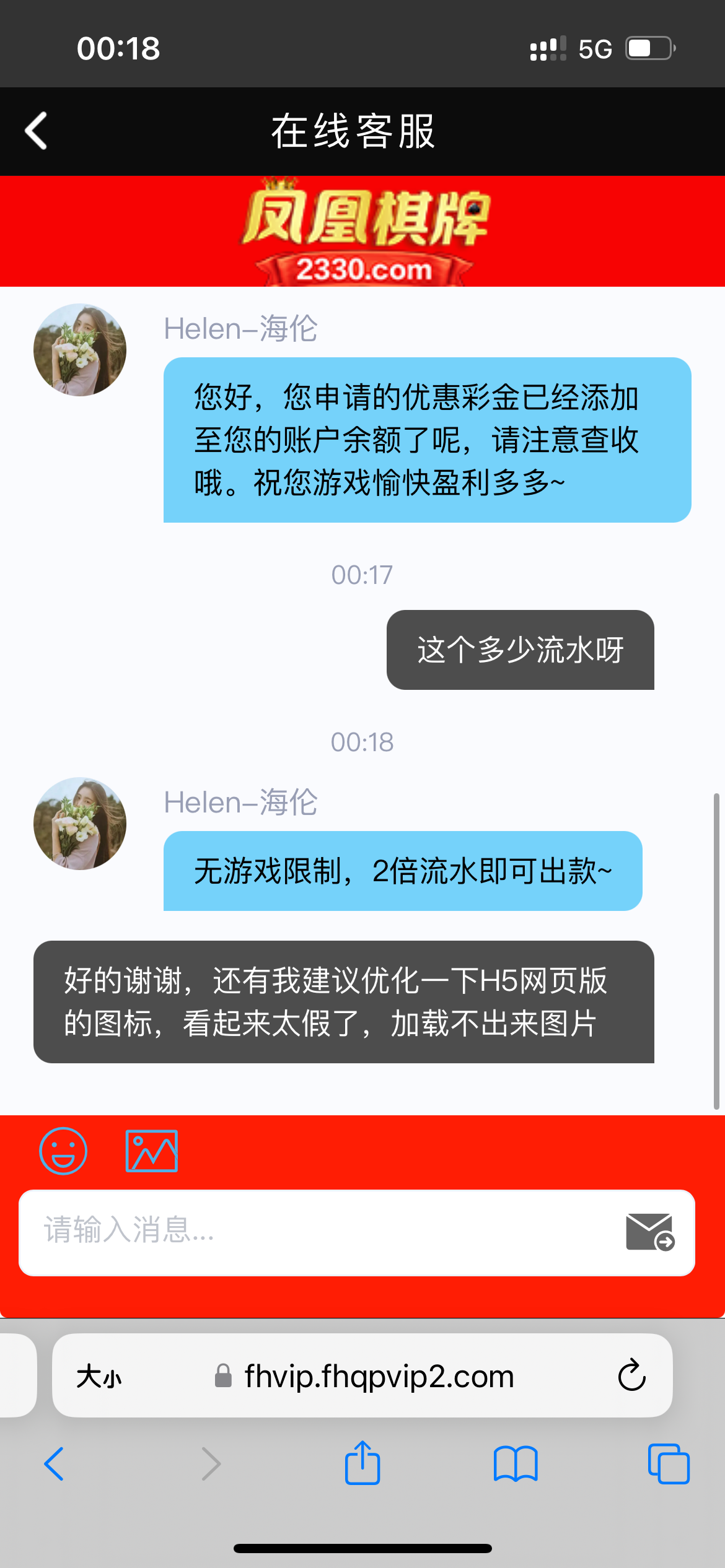Tap the 凤凰棋牌 2330.com banner
Screen dimensions: 725x1568
click(x=361, y=231)
